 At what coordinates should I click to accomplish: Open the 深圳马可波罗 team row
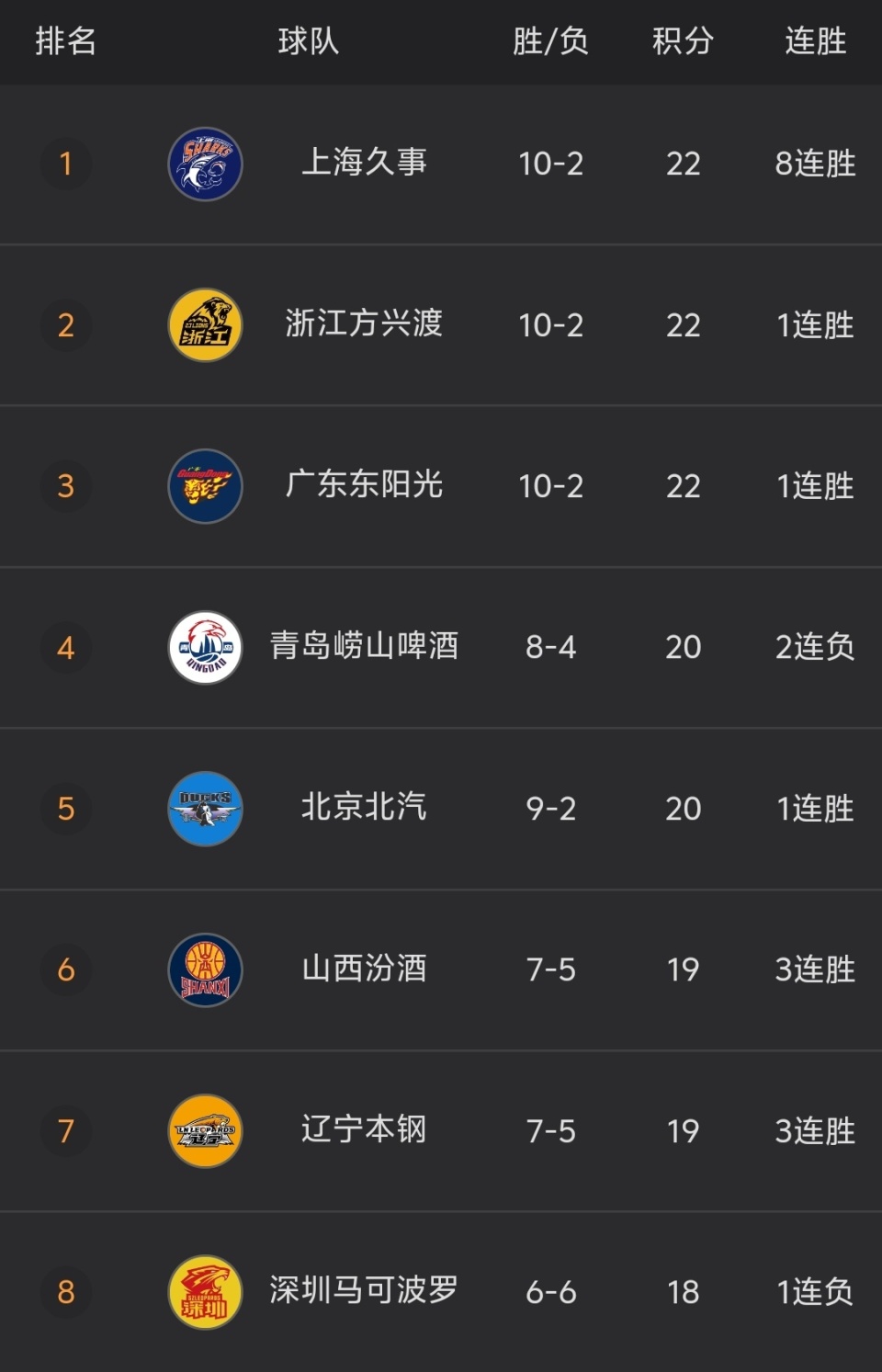[x=364, y=1291]
